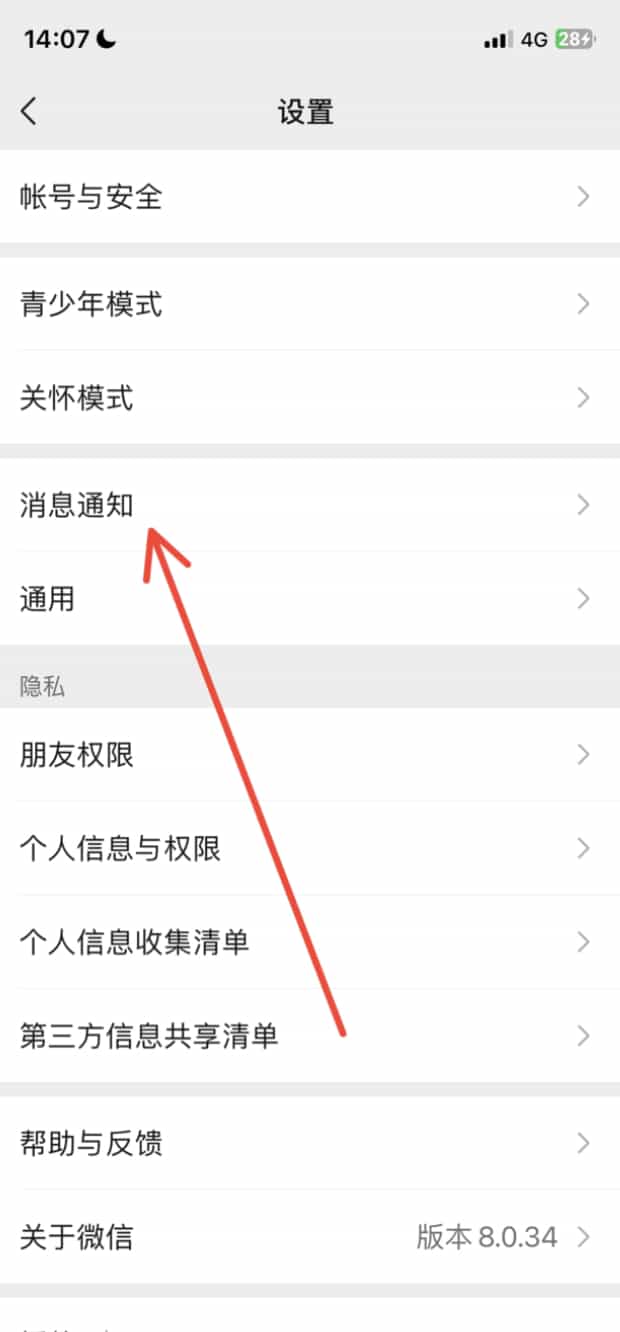Open 通用 settings

(x=310, y=599)
